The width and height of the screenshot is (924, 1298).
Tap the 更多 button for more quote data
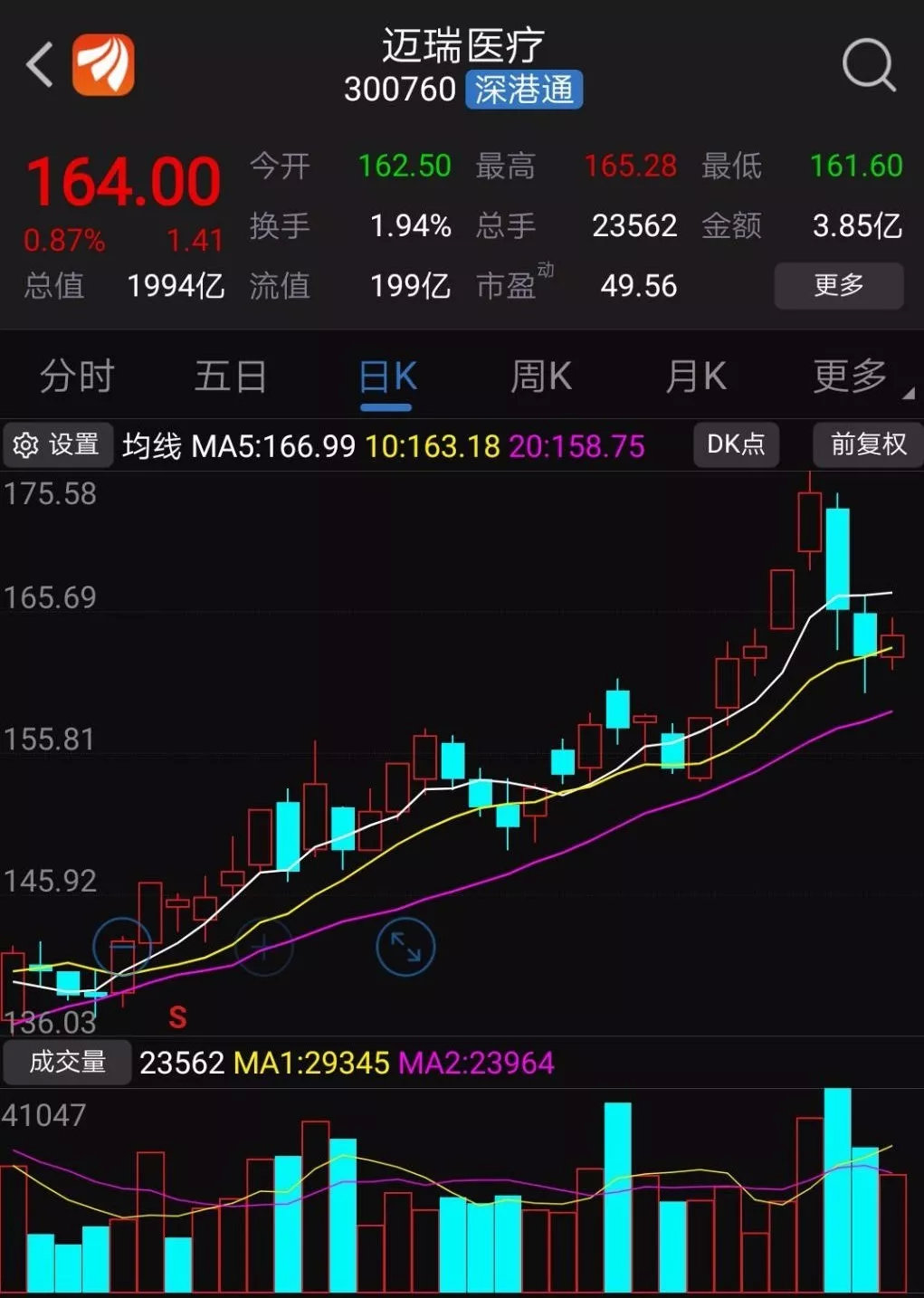[x=838, y=286]
